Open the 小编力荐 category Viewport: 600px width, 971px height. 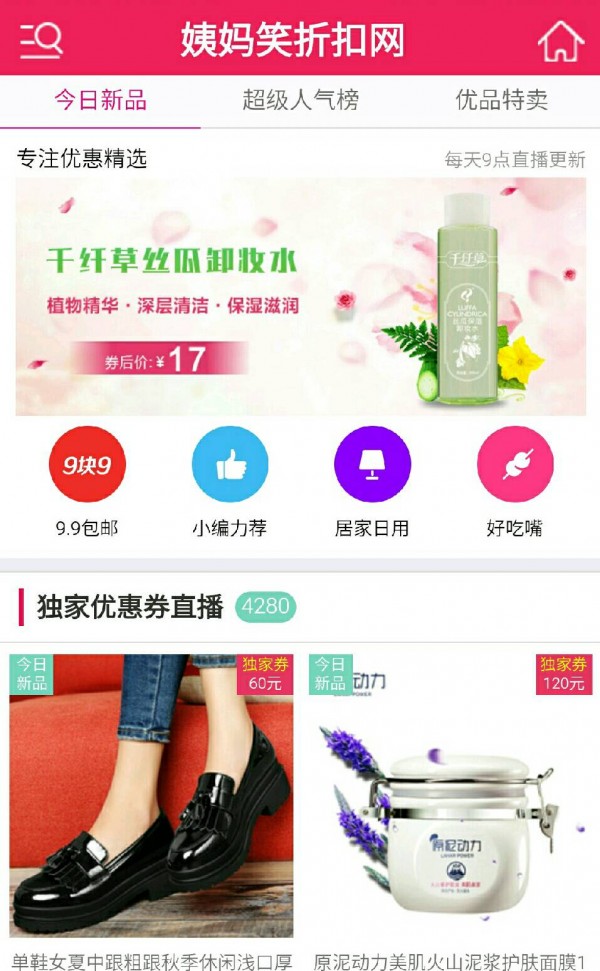pyautogui.click(x=230, y=465)
